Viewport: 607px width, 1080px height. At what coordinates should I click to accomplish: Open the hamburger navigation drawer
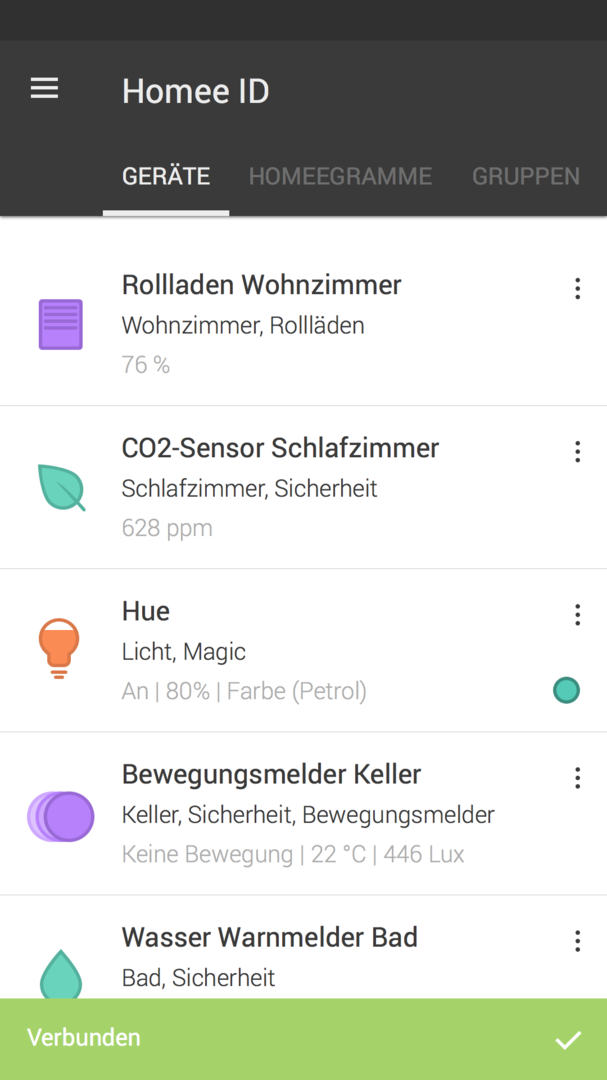tap(44, 89)
